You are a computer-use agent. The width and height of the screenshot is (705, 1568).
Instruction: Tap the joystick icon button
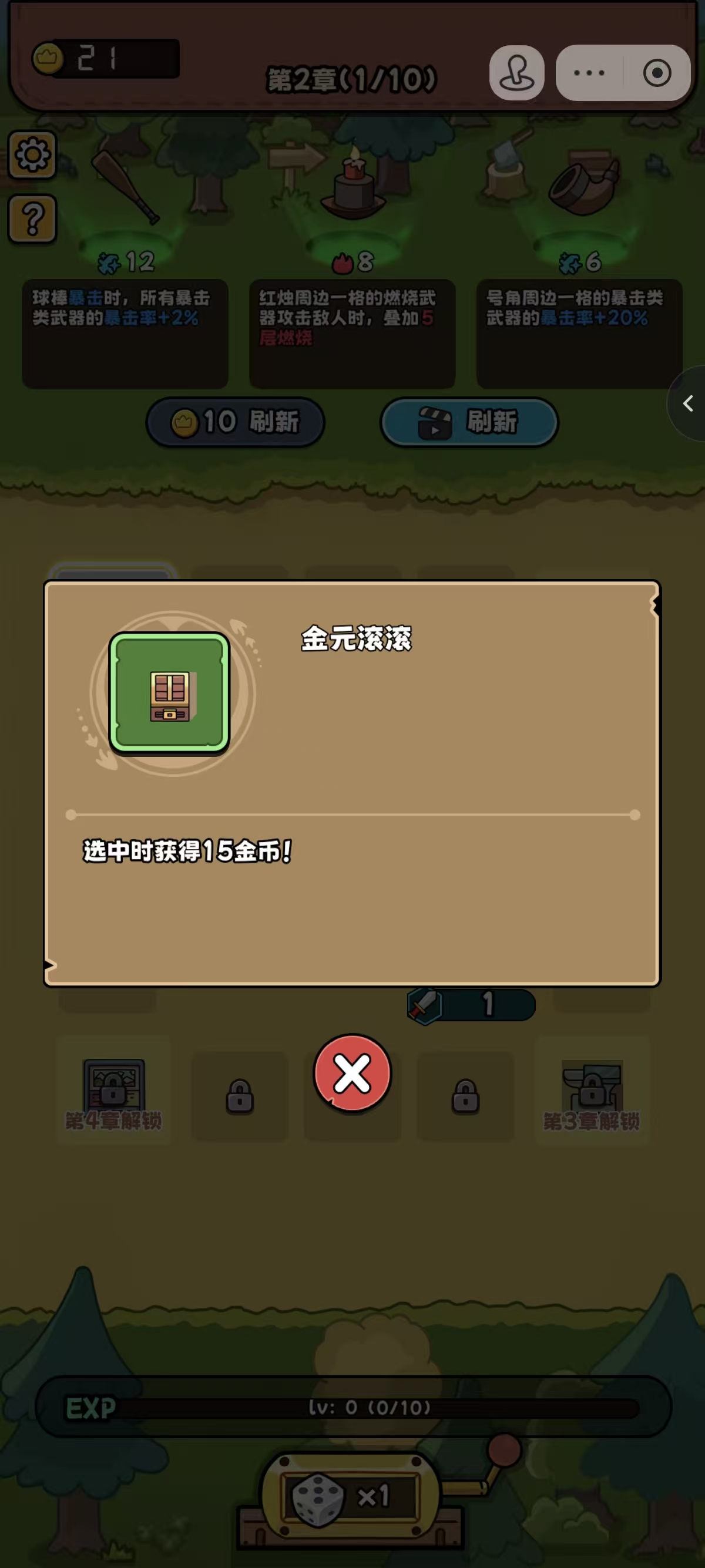(517, 73)
